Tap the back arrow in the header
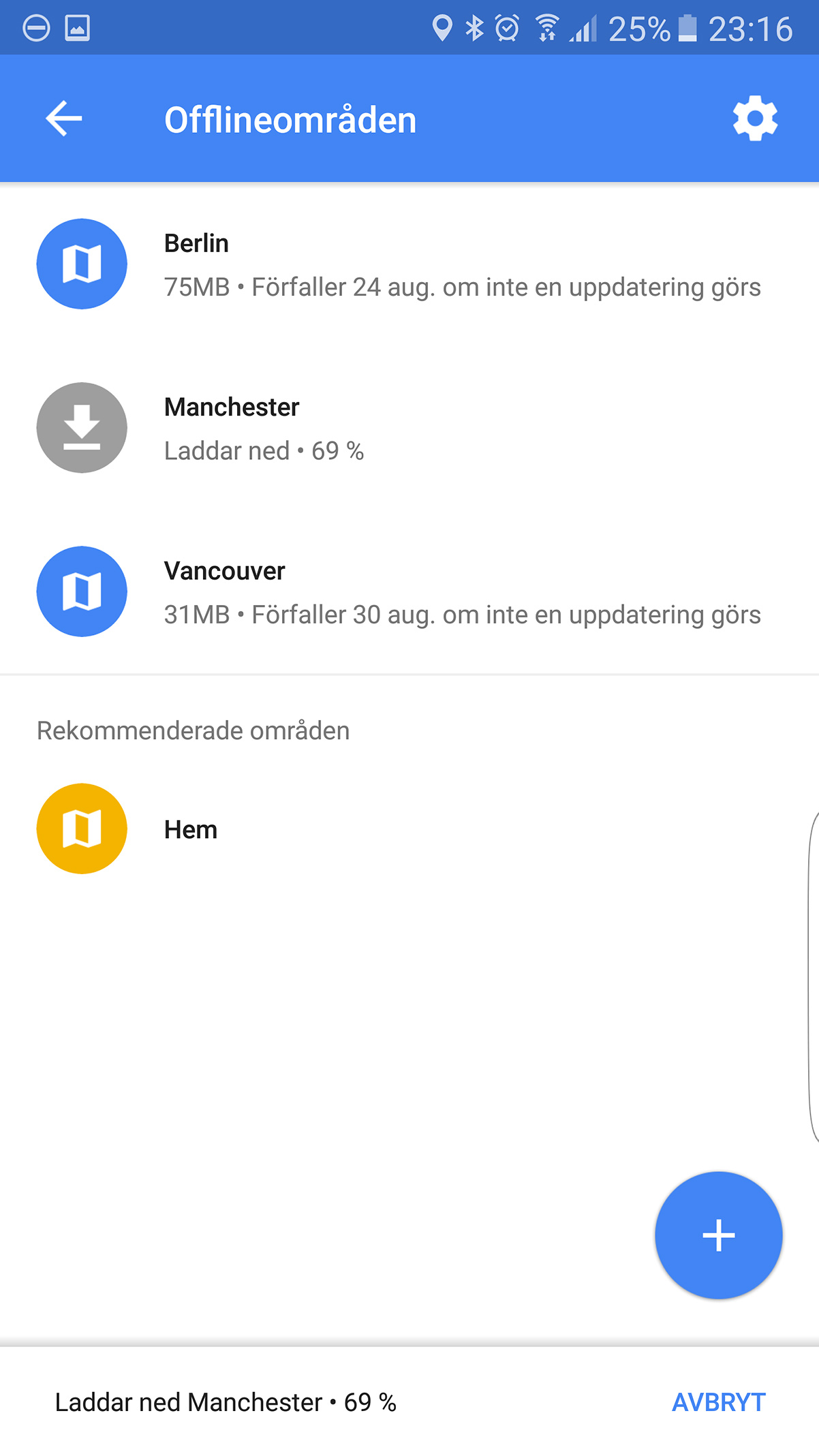This screenshot has height=1456, width=819. coord(63,119)
